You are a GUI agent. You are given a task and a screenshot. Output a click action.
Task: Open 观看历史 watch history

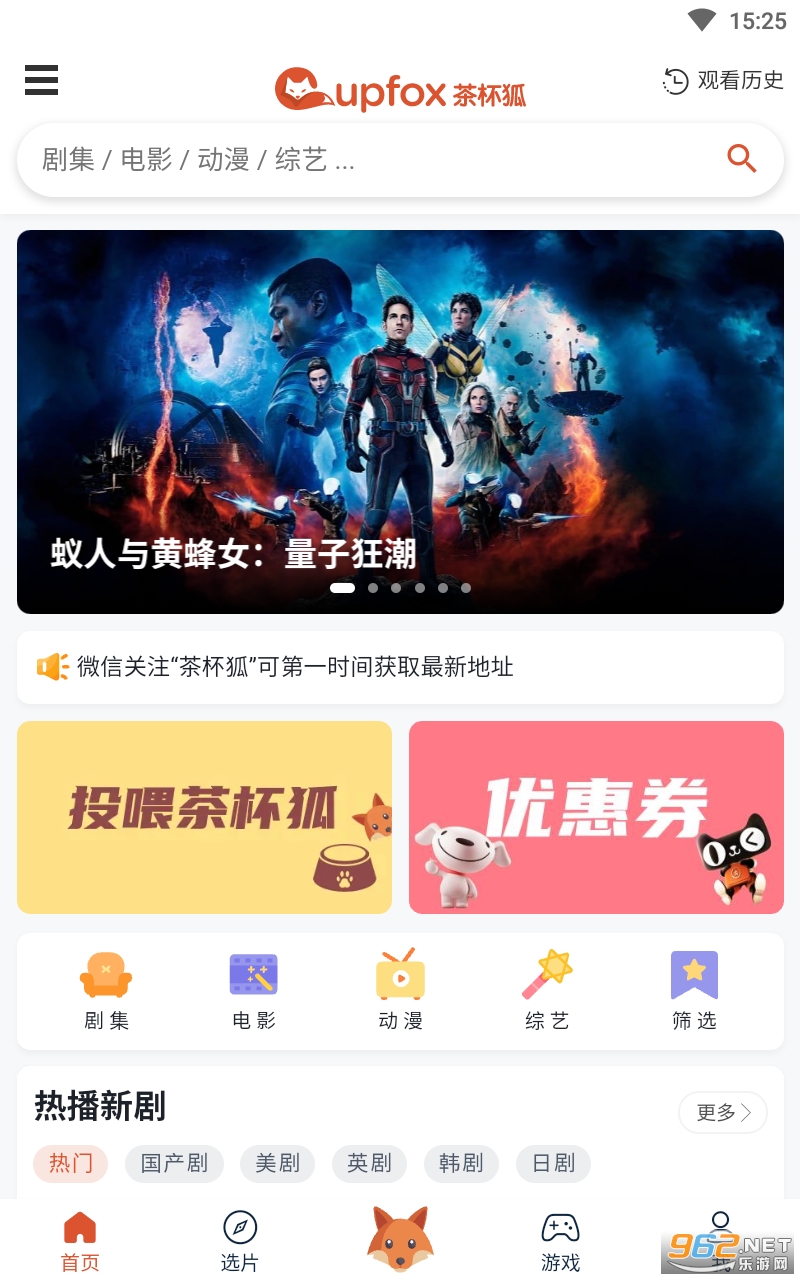pyautogui.click(x=723, y=81)
